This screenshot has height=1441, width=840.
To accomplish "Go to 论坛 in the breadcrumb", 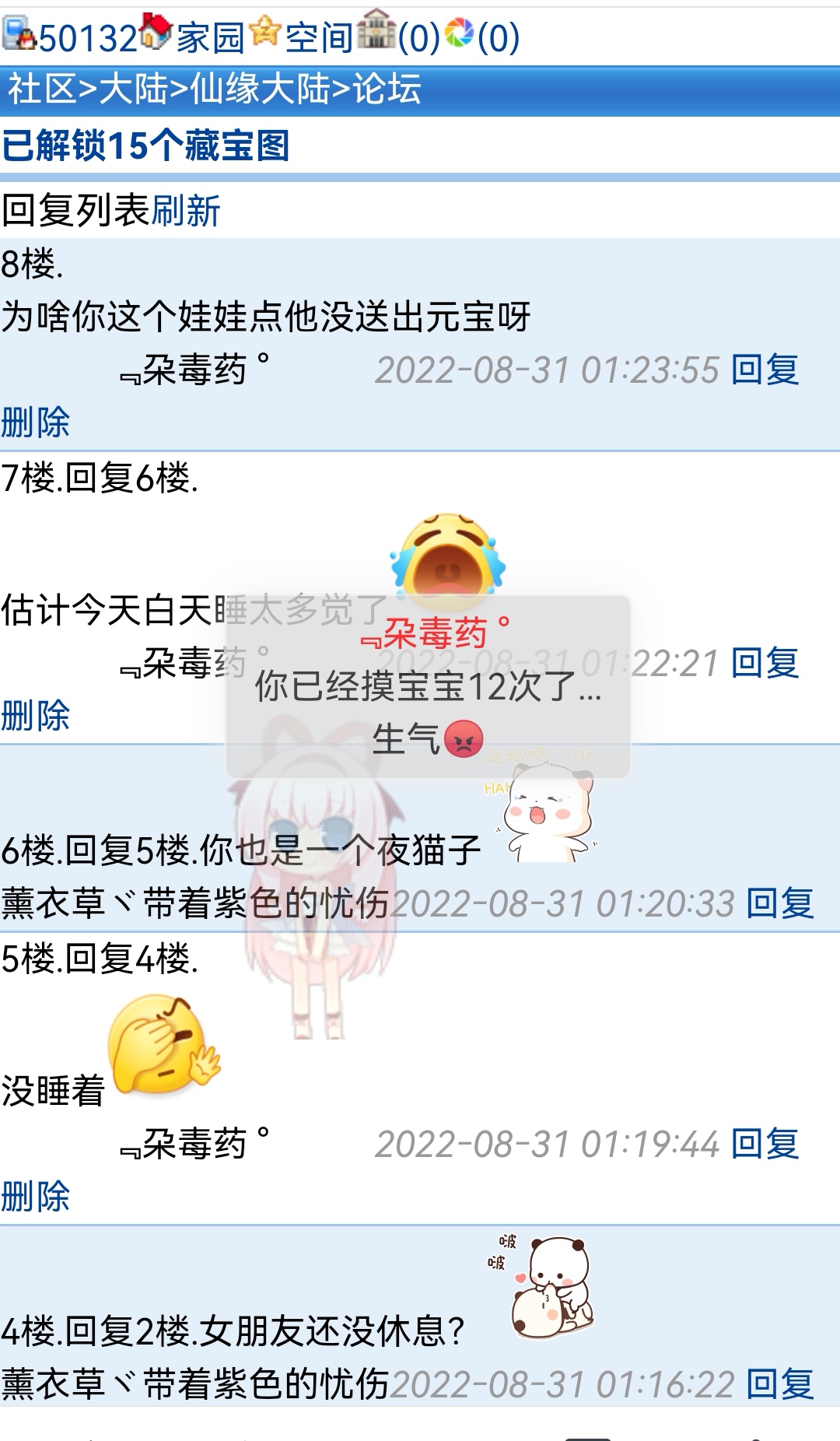I will pyautogui.click(x=387, y=89).
